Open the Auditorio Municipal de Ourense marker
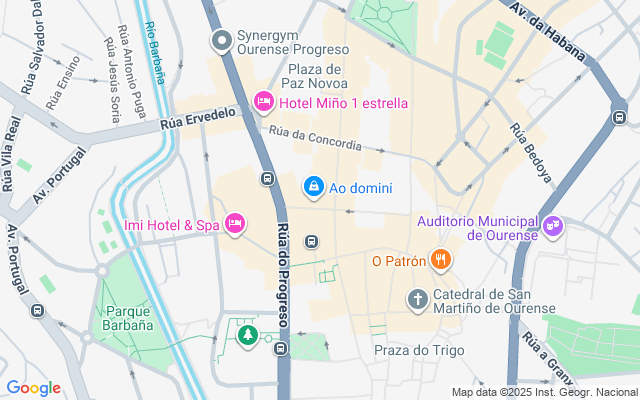640x400 pixels. tap(553, 228)
